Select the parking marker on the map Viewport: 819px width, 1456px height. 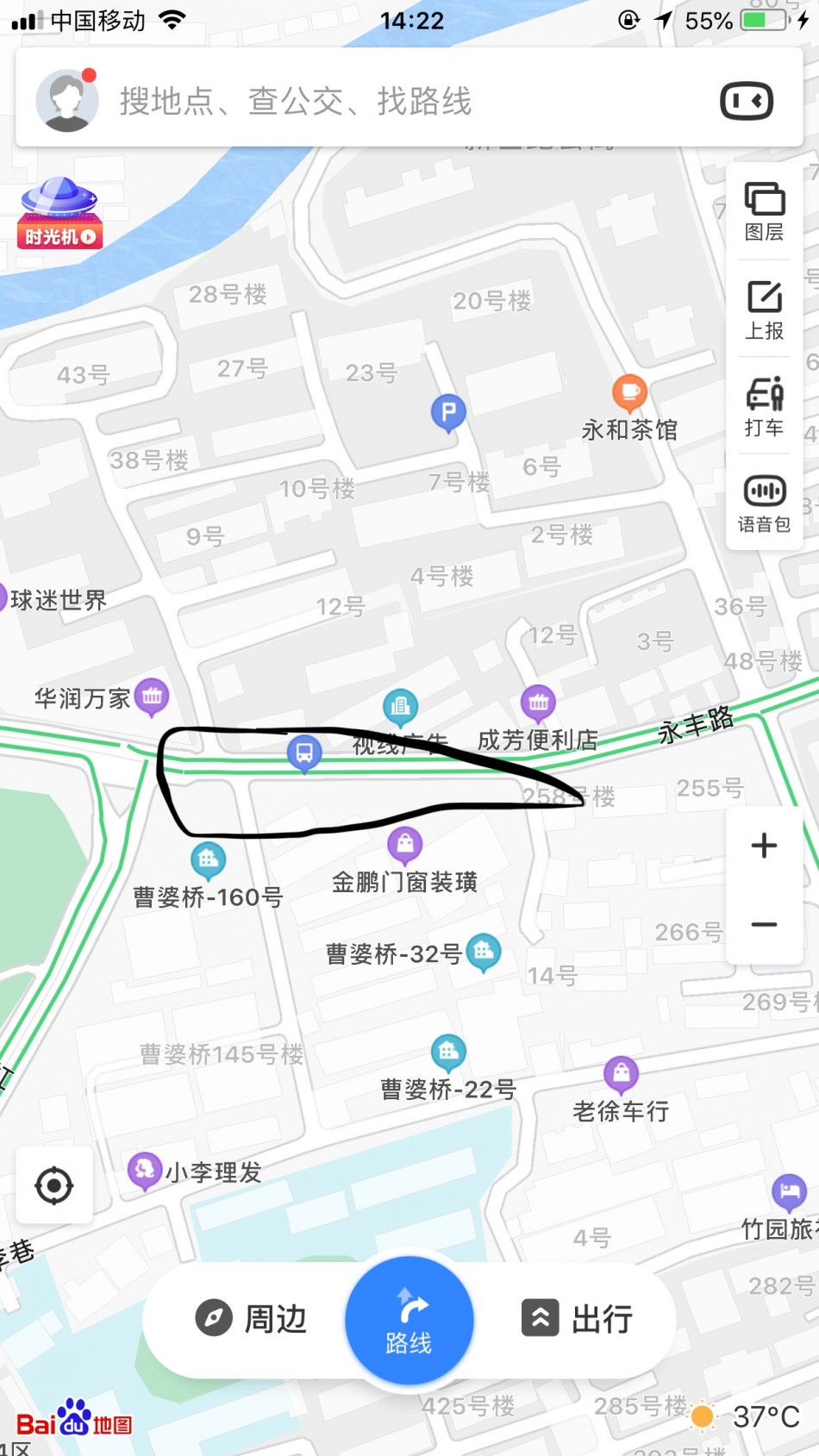[448, 413]
